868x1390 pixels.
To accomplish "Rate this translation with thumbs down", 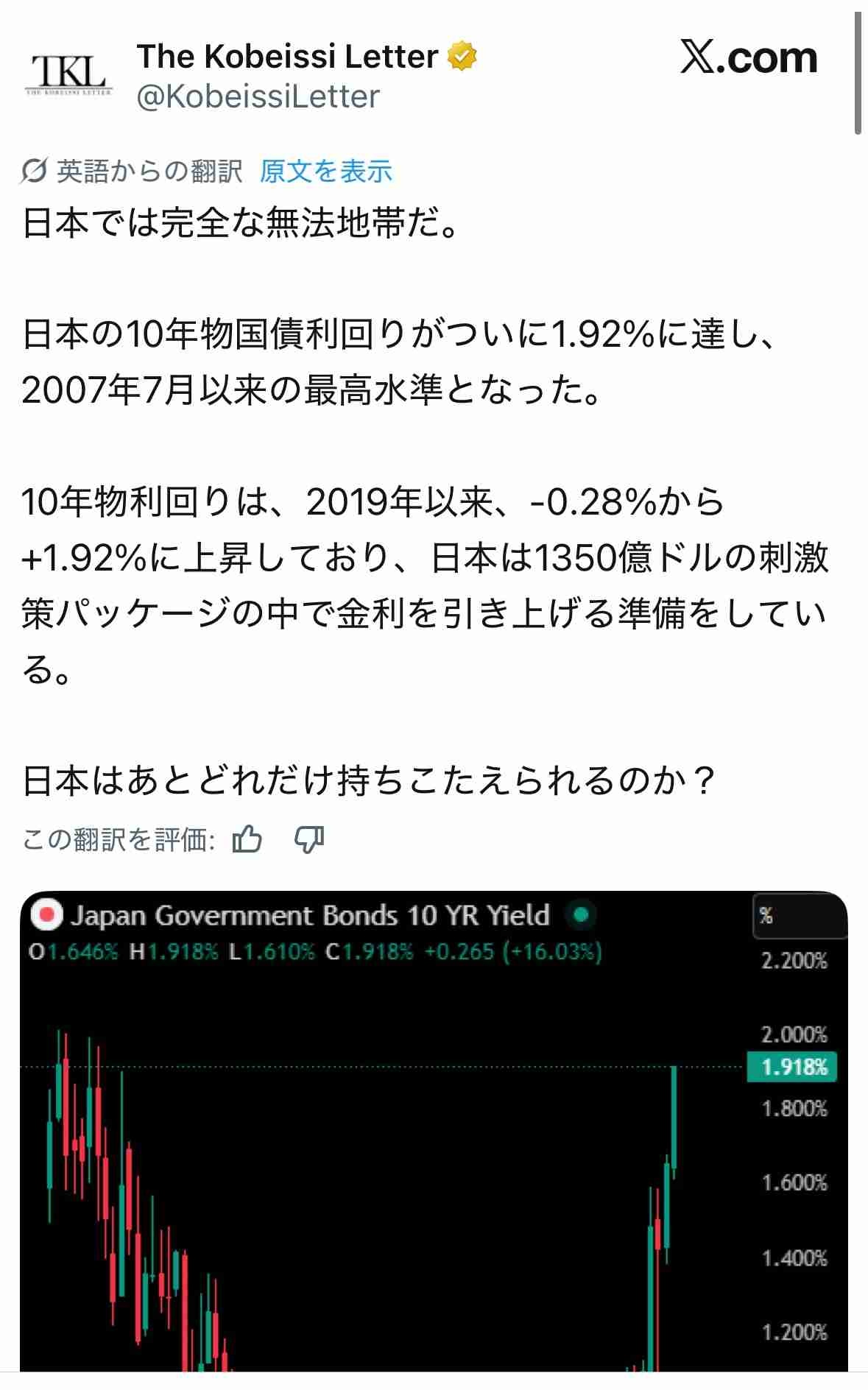I will [x=309, y=839].
